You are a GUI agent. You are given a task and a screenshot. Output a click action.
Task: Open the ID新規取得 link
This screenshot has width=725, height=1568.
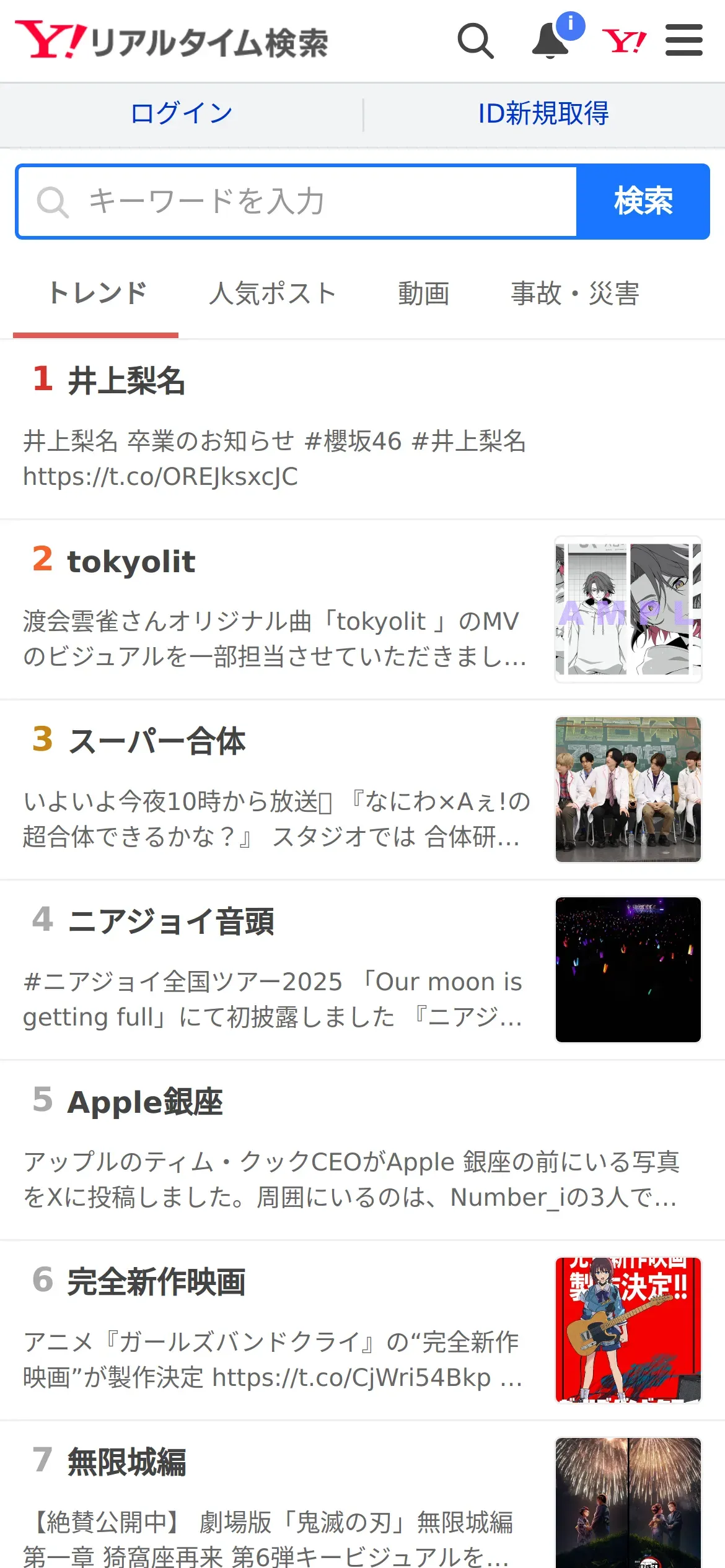543,114
